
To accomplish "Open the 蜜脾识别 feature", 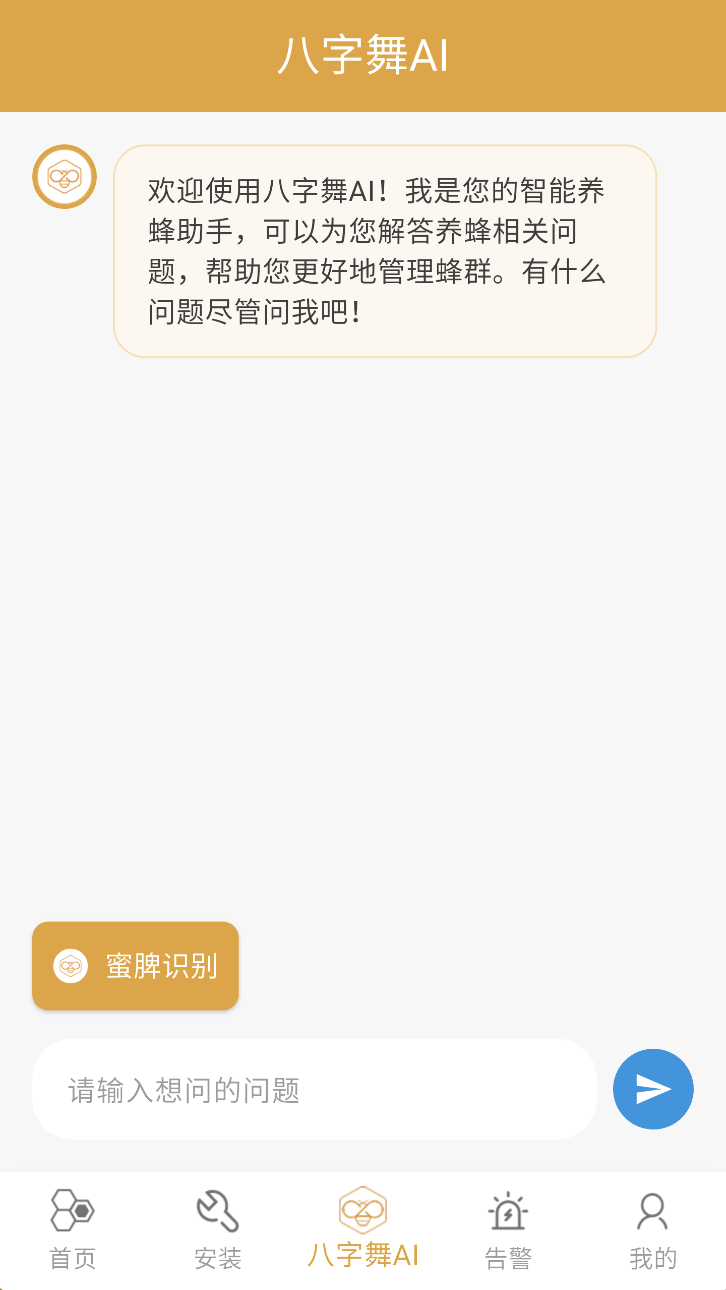I will coord(135,966).
